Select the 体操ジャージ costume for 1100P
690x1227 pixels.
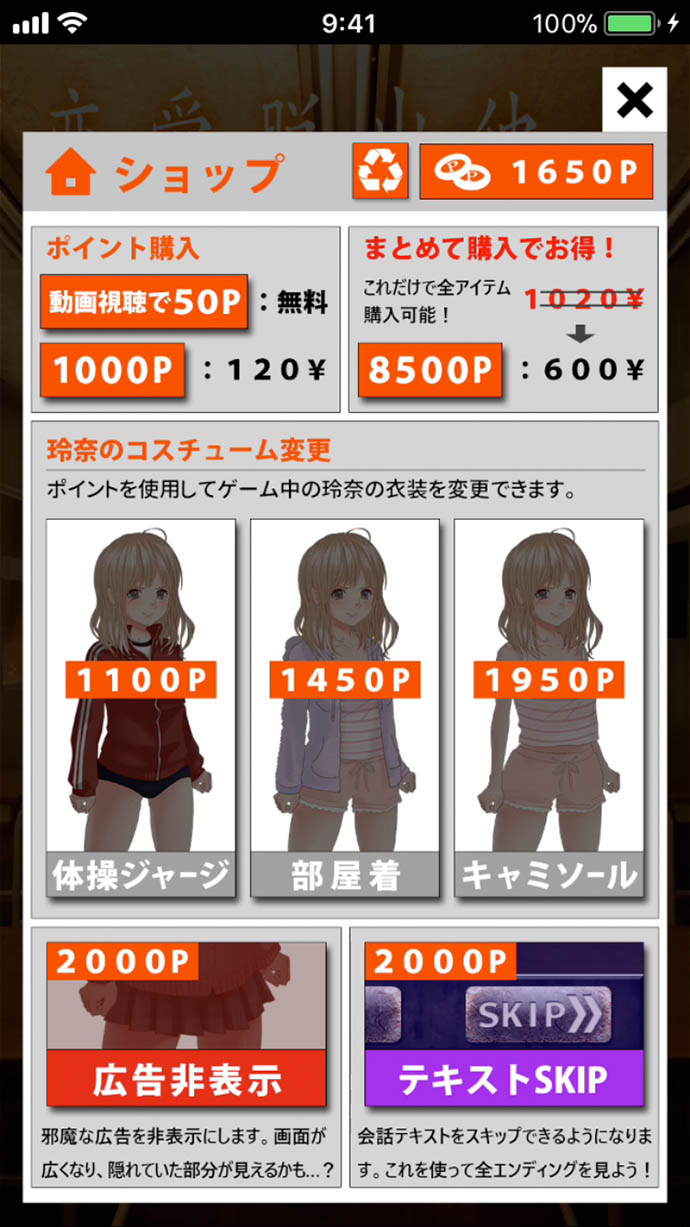point(141,707)
